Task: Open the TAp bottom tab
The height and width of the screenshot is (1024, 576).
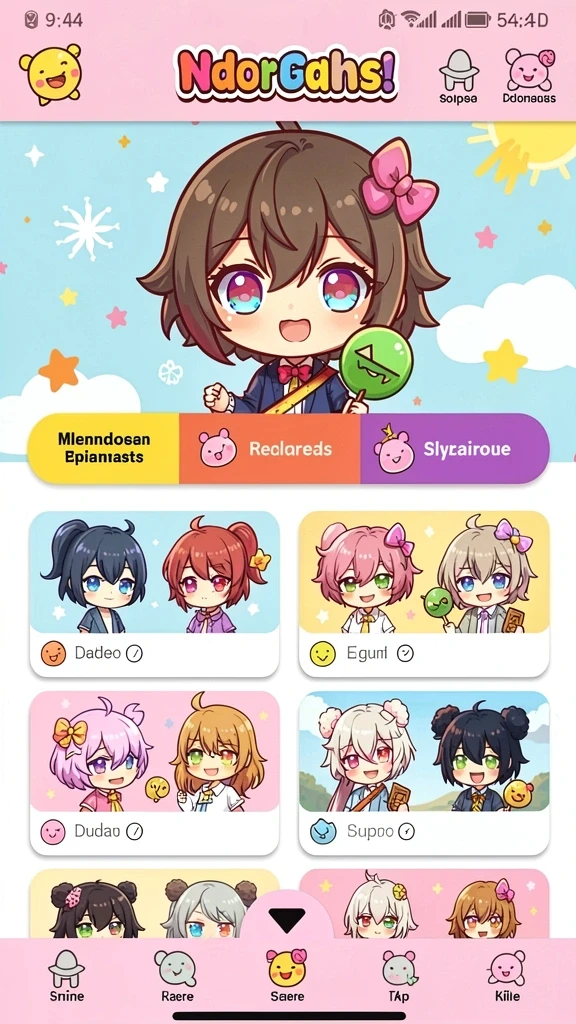Action: coord(398,976)
